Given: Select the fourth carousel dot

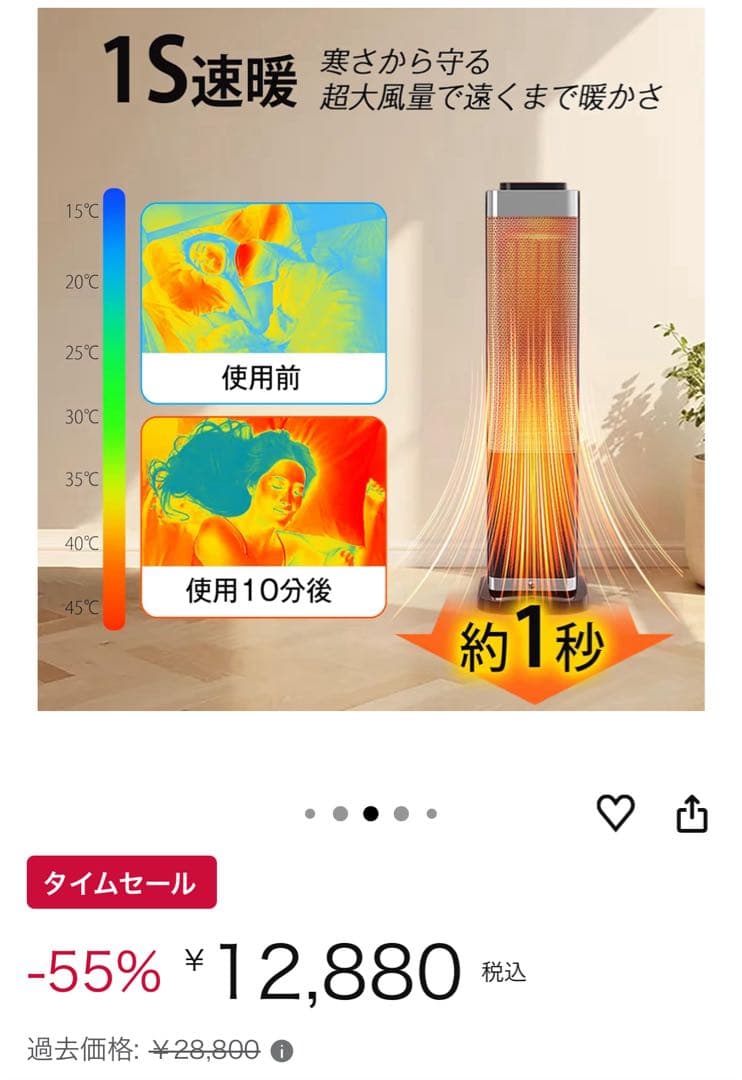Looking at the screenshot, I should [x=400, y=813].
